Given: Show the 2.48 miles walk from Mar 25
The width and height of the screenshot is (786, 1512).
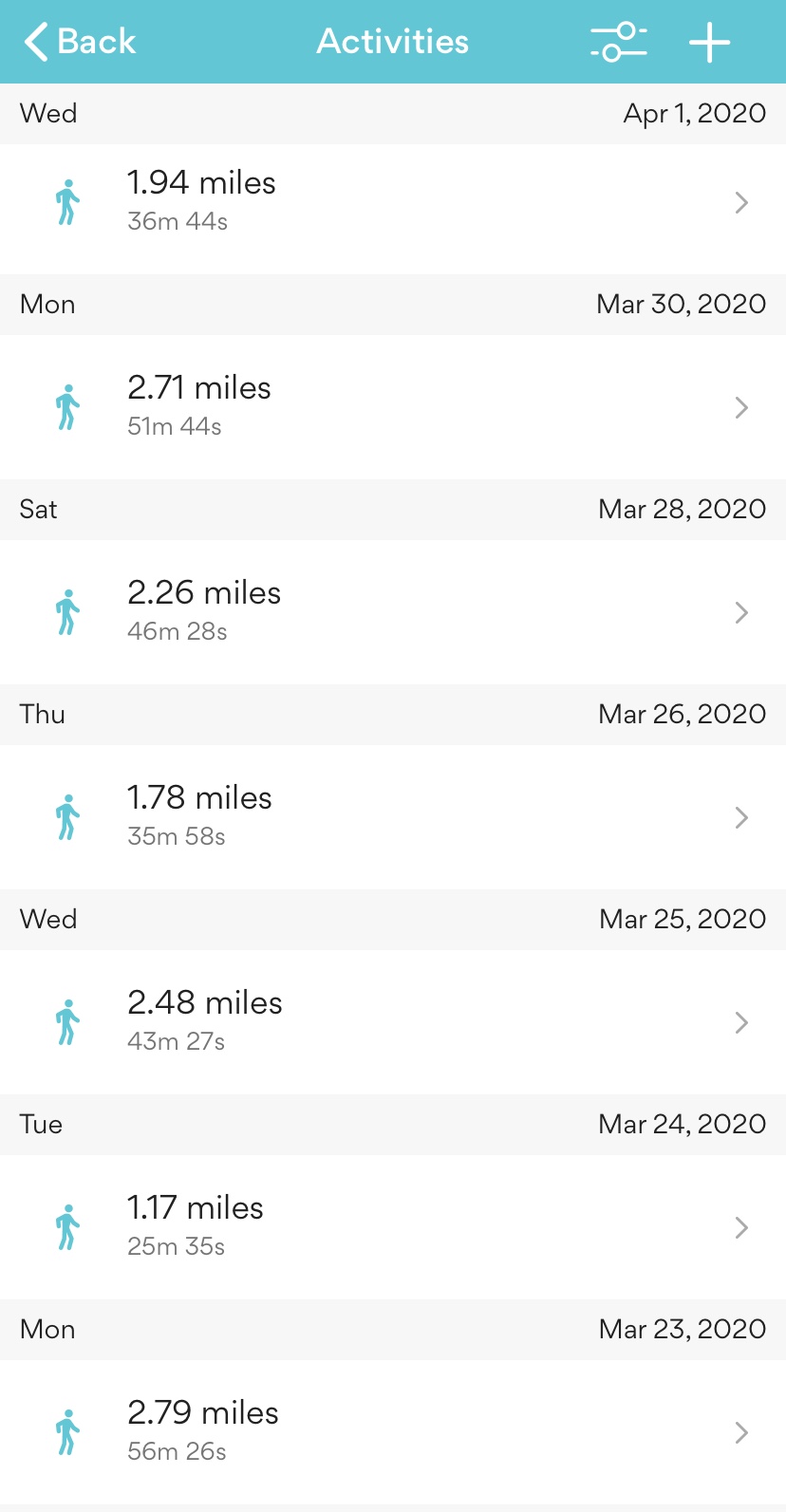Looking at the screenshot, I should (x=393, y=1022).
